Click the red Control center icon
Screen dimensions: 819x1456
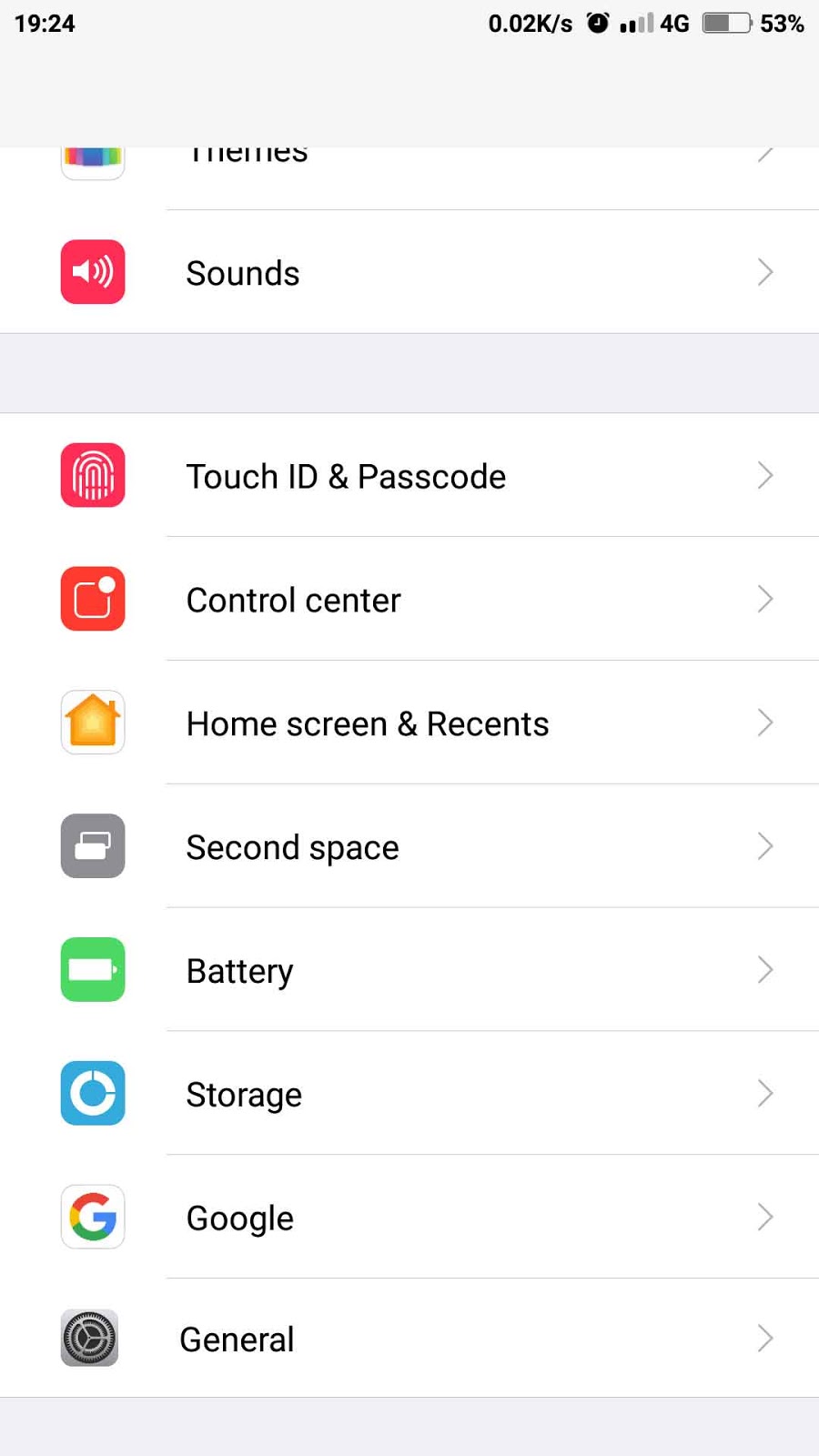click(x=92, y=600)
